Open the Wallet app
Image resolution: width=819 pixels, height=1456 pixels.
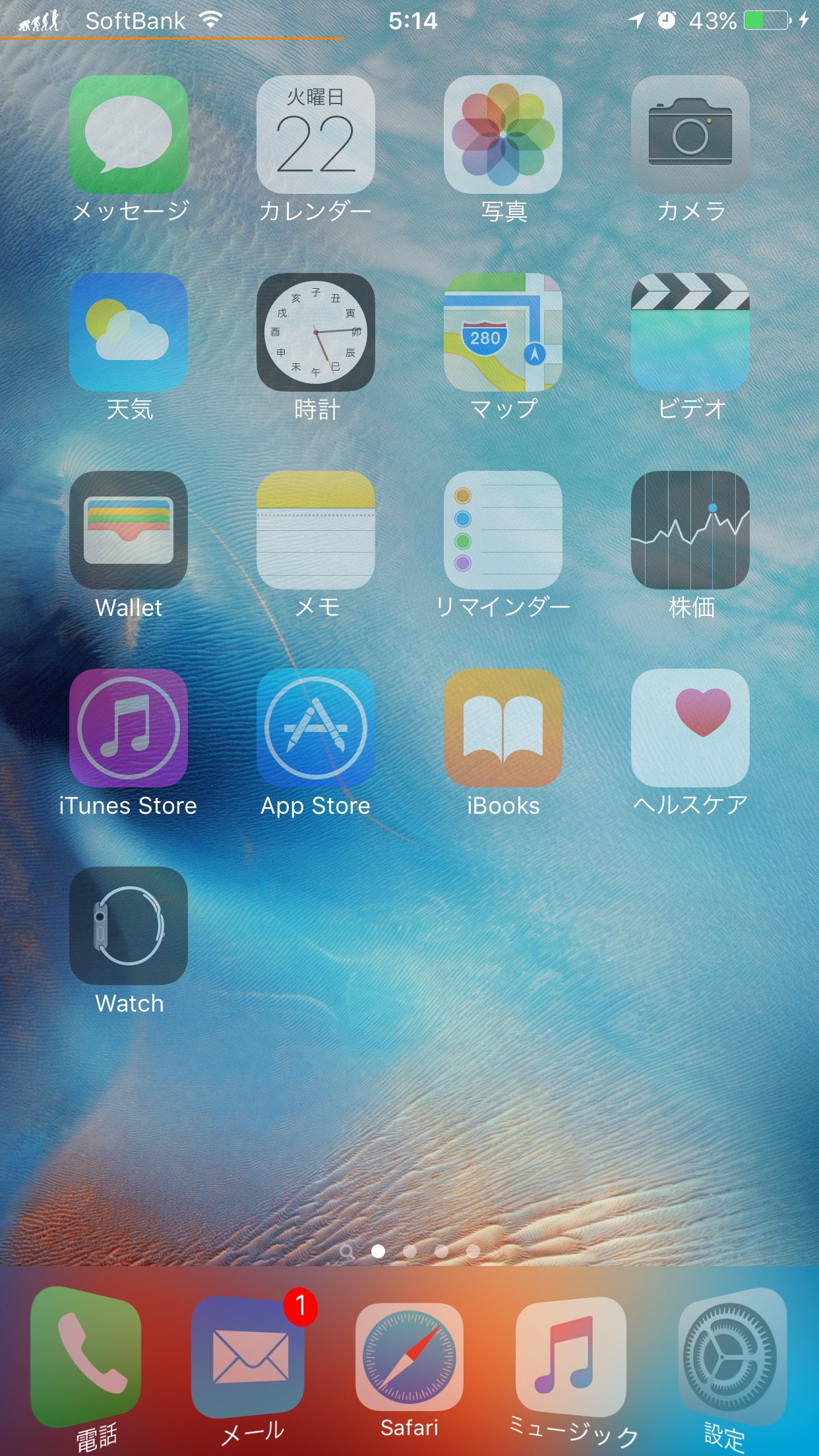click(x=129, y=530)
